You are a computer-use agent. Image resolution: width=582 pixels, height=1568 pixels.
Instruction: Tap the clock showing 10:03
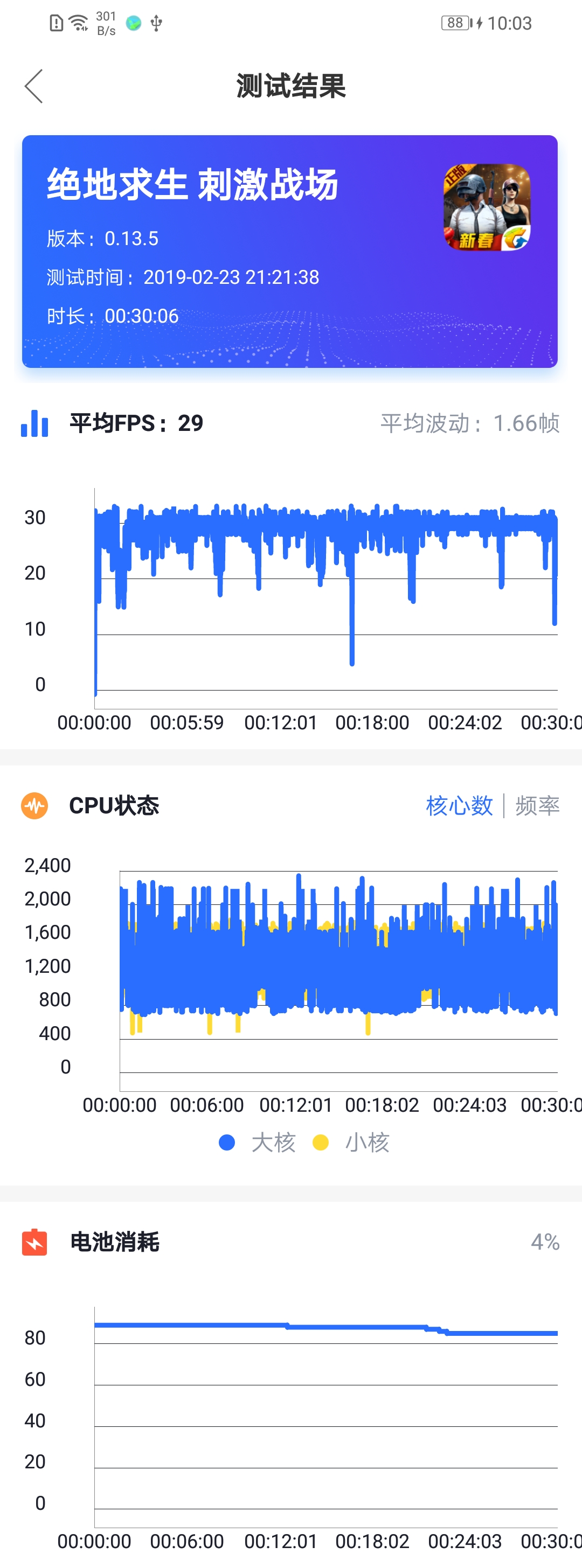pos(510,22)
